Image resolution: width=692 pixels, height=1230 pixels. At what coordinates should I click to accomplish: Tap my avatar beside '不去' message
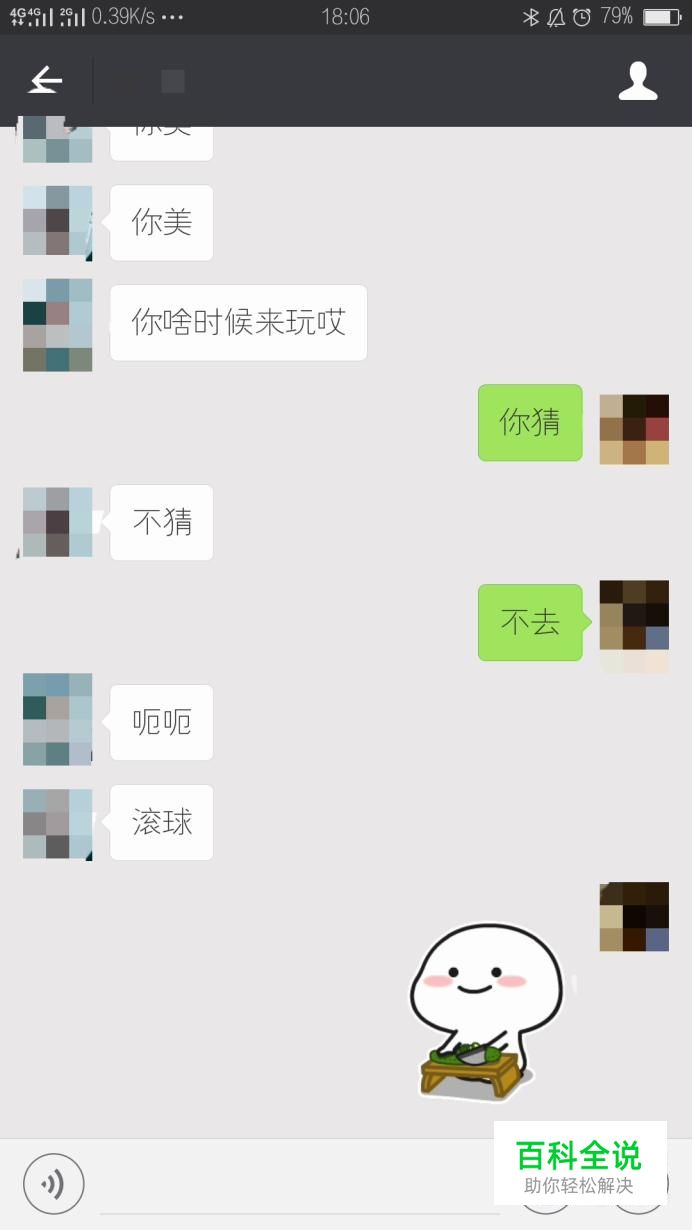[634, 625]
